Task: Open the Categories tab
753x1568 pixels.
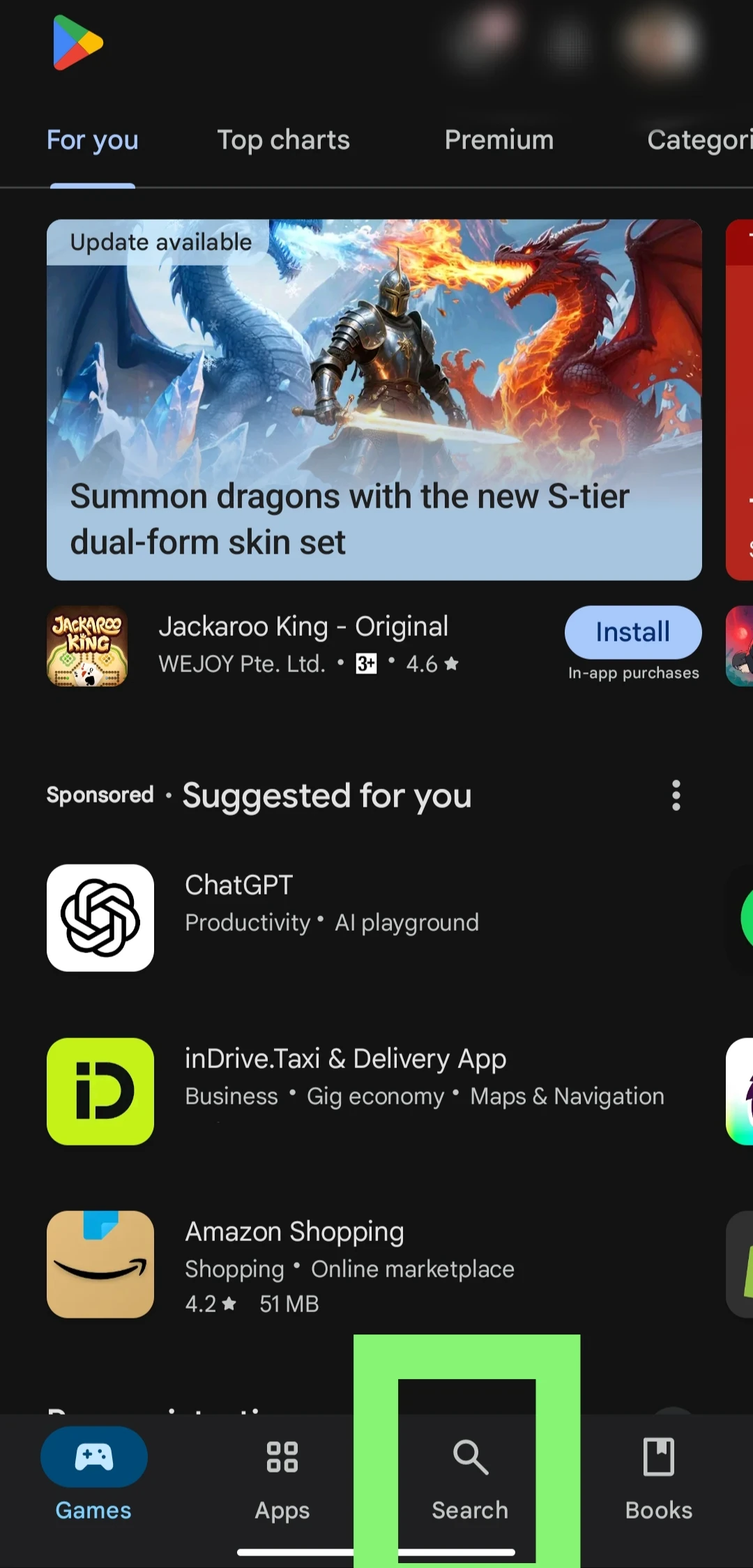Action: 699,140
